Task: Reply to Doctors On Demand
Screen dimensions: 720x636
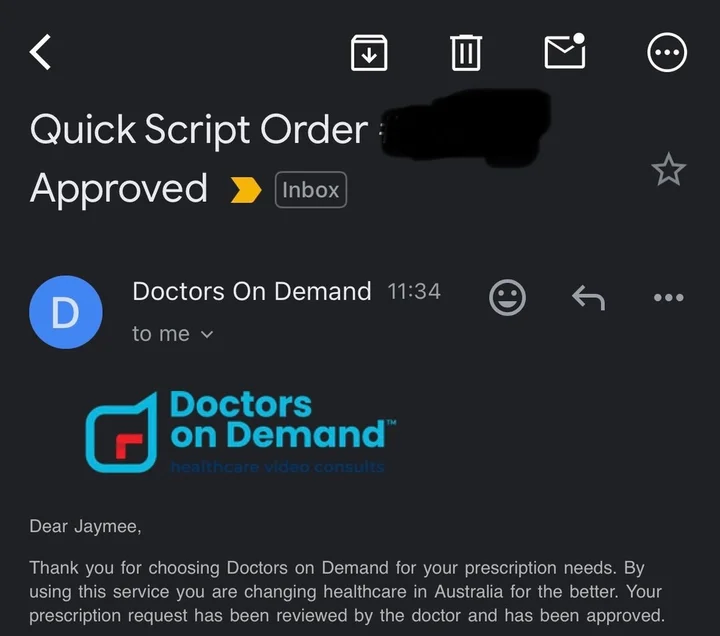Action: [588, 297]
